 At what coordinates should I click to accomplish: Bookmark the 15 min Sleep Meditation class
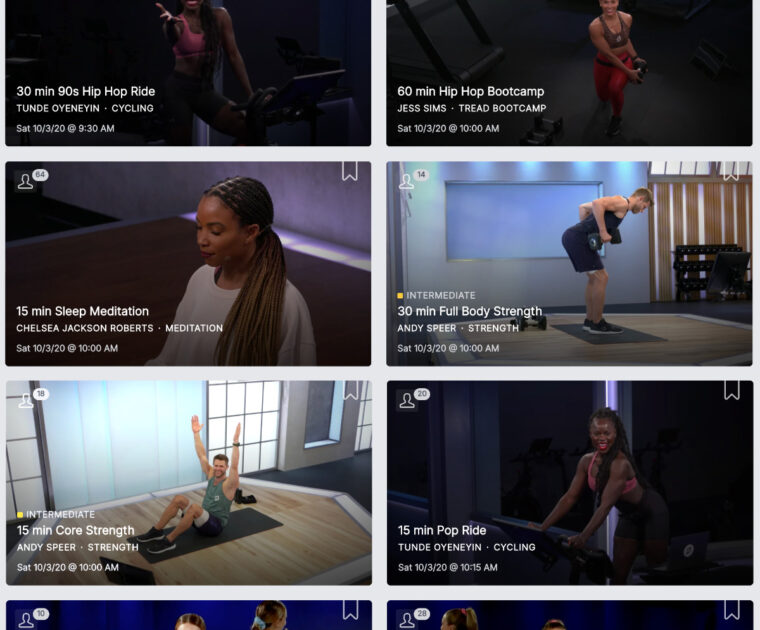[x=350, y=171]
